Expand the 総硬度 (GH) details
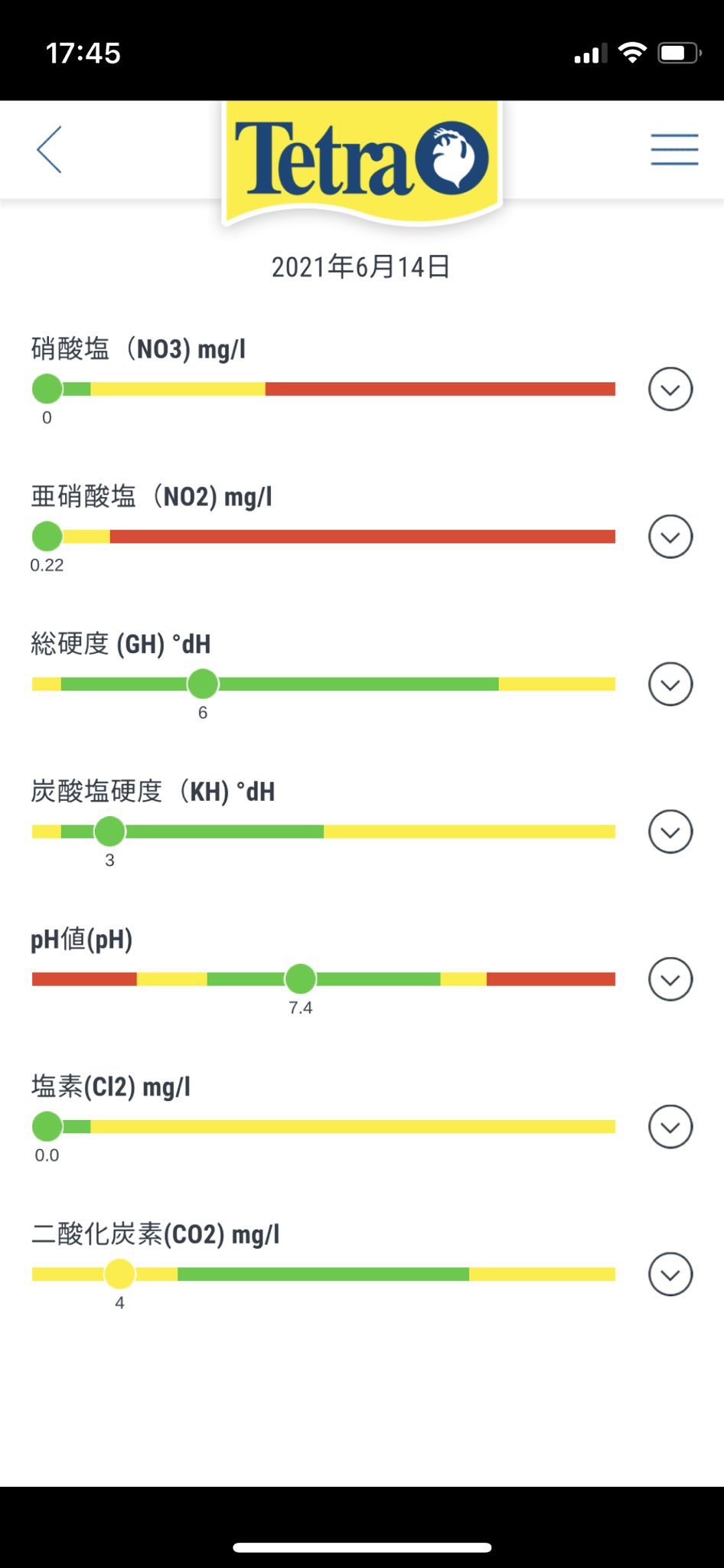This screenshot has width=724, height=1568. [x=670, y=684]
